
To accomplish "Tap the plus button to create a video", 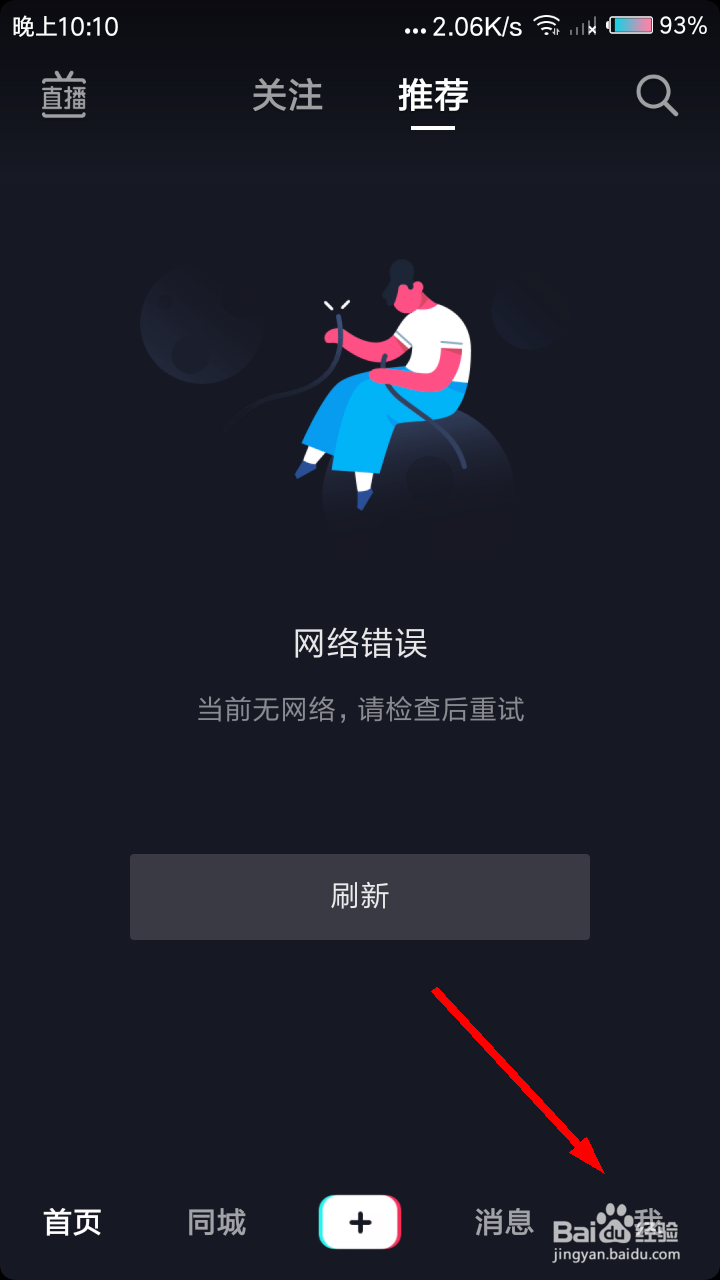I will click(360, 1222).
